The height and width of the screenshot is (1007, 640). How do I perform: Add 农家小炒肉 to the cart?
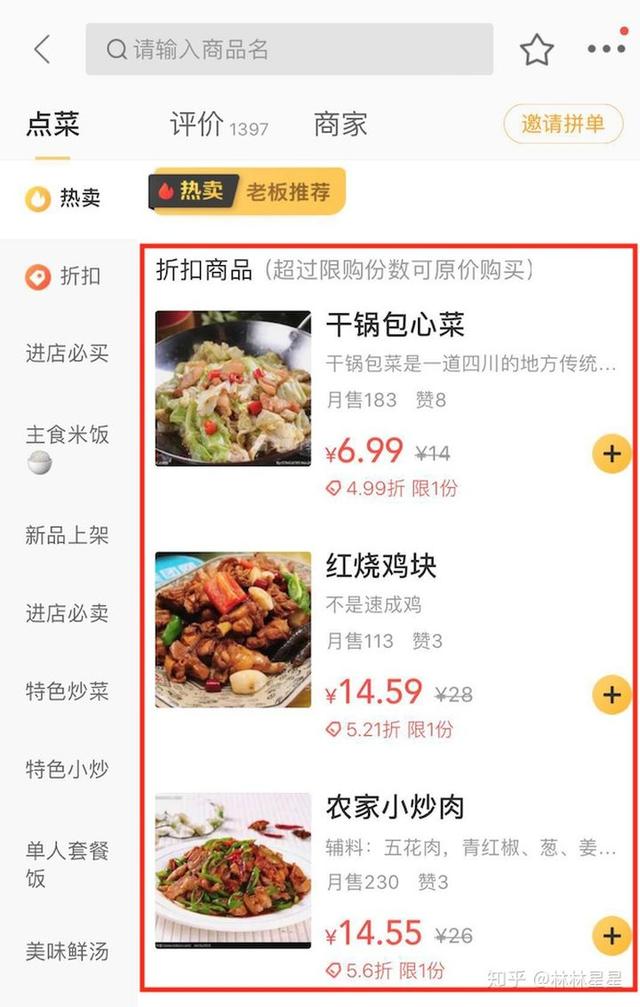pos(611,936)
